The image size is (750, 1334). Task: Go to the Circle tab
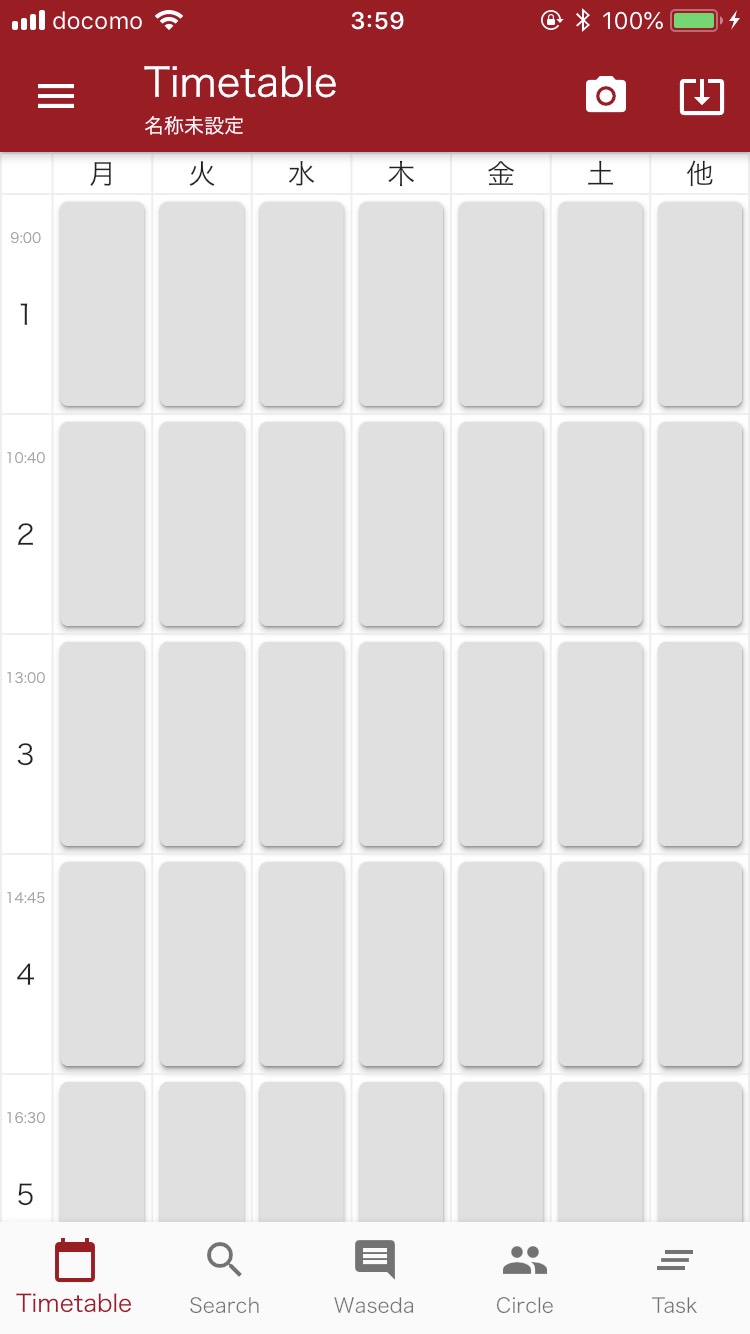click(524, 1278)
